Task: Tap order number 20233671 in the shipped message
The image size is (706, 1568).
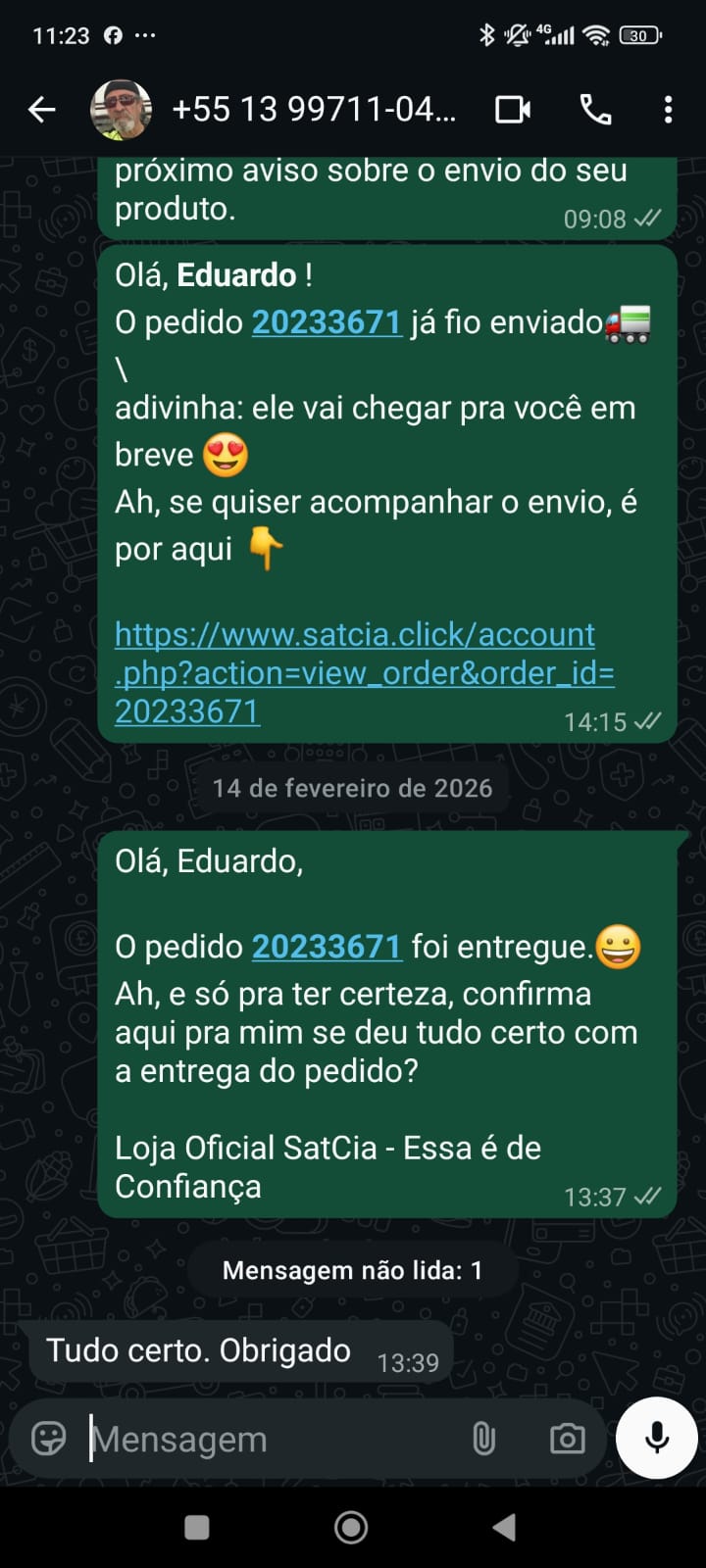Action: click(327, 322)
